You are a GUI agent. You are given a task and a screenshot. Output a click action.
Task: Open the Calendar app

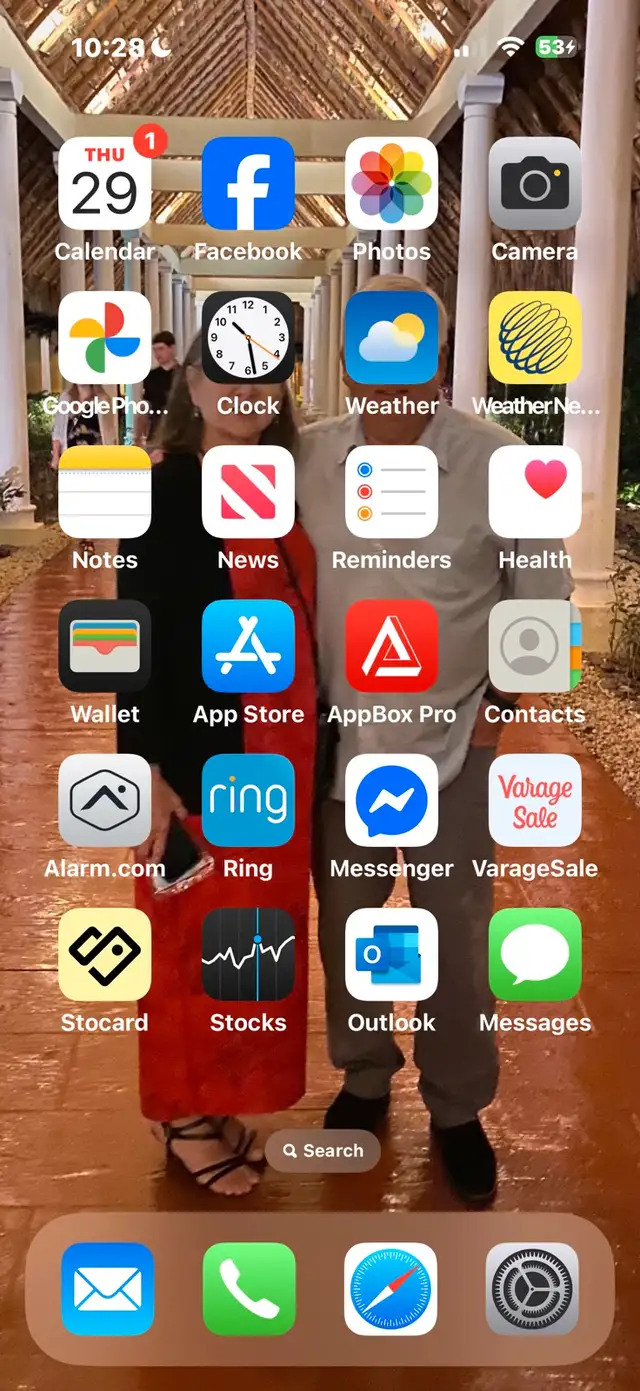[105, 184]
